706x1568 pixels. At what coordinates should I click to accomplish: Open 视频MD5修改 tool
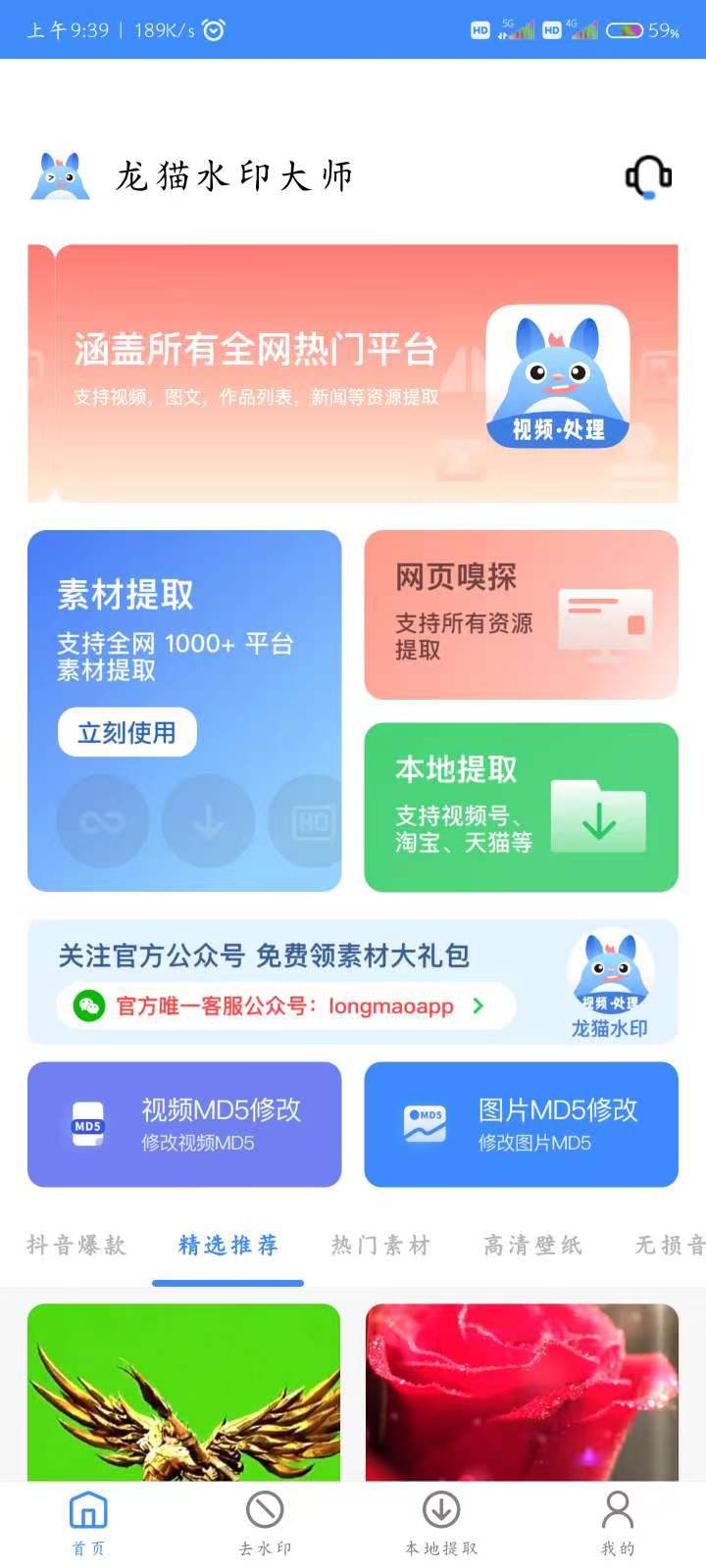[183, 1124]
